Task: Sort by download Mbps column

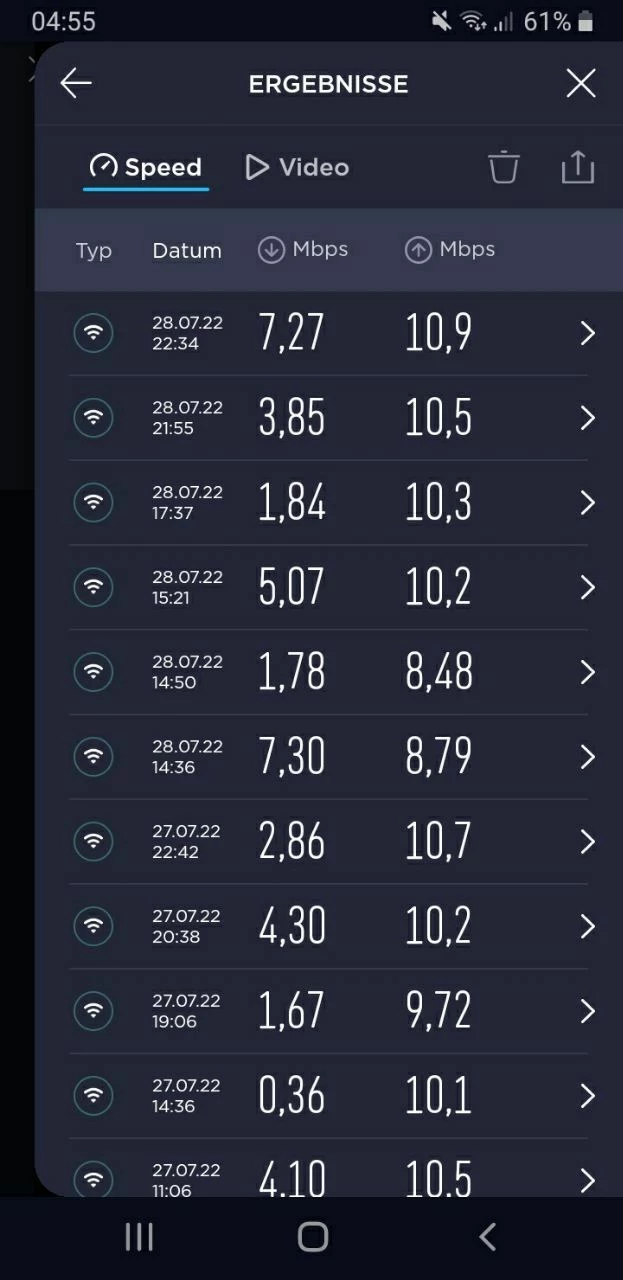Action: pyautogui.click(x=303, y=250)
